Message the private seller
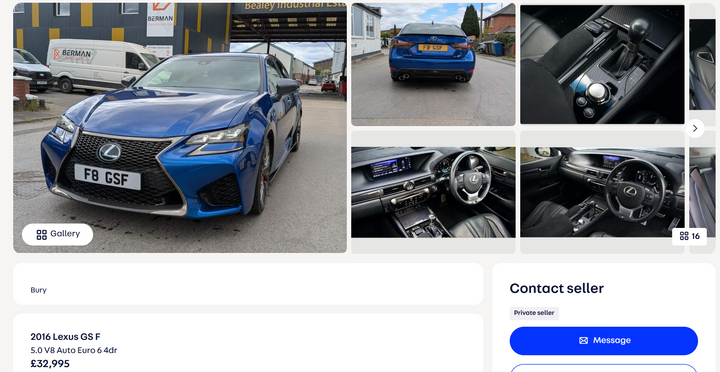720x372 pixels. tap(603, 341)
